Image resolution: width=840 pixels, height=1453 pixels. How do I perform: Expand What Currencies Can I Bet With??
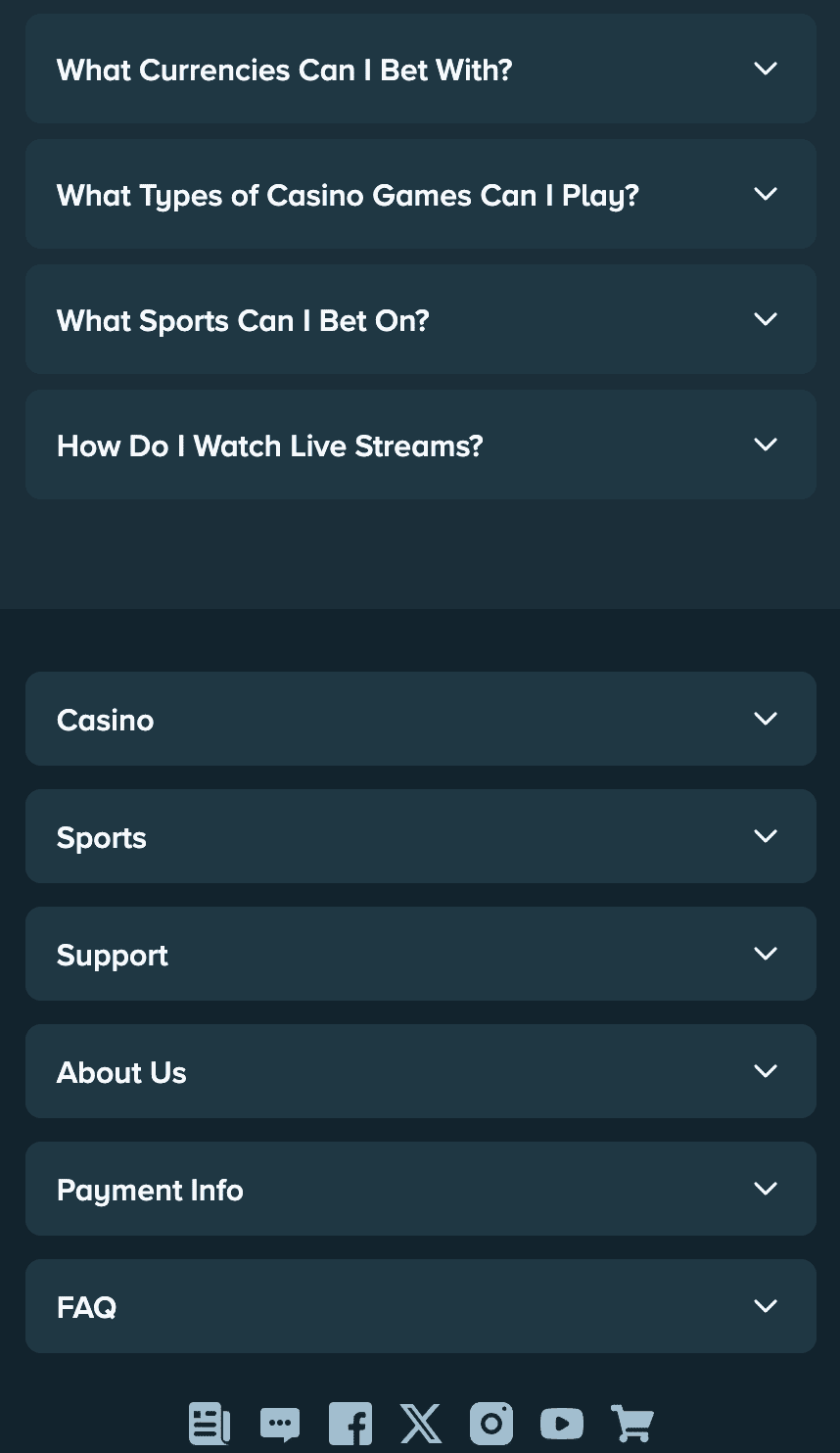(x=420, y=70)
